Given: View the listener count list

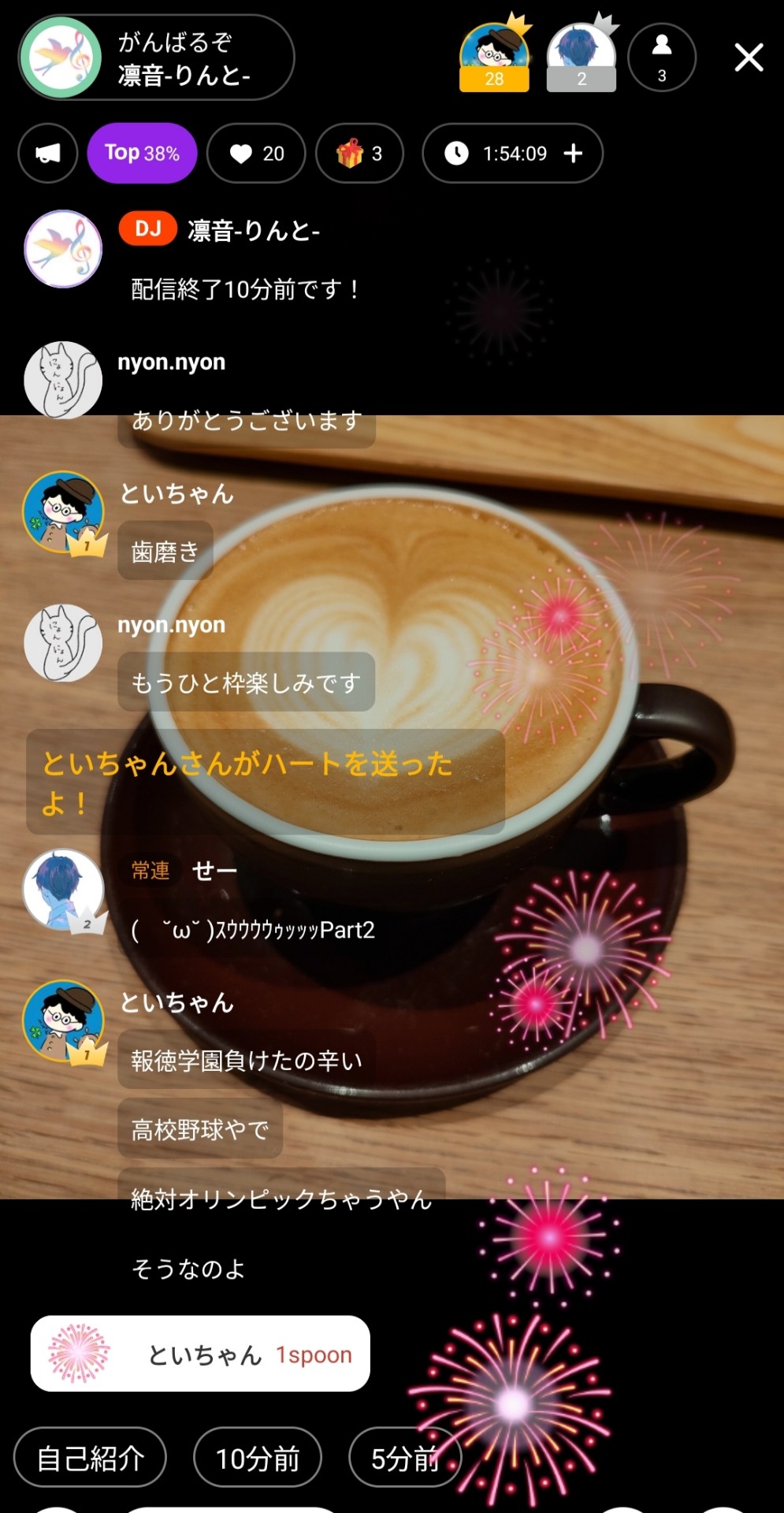Looking at the screenshot, I should tap(662, 58).
